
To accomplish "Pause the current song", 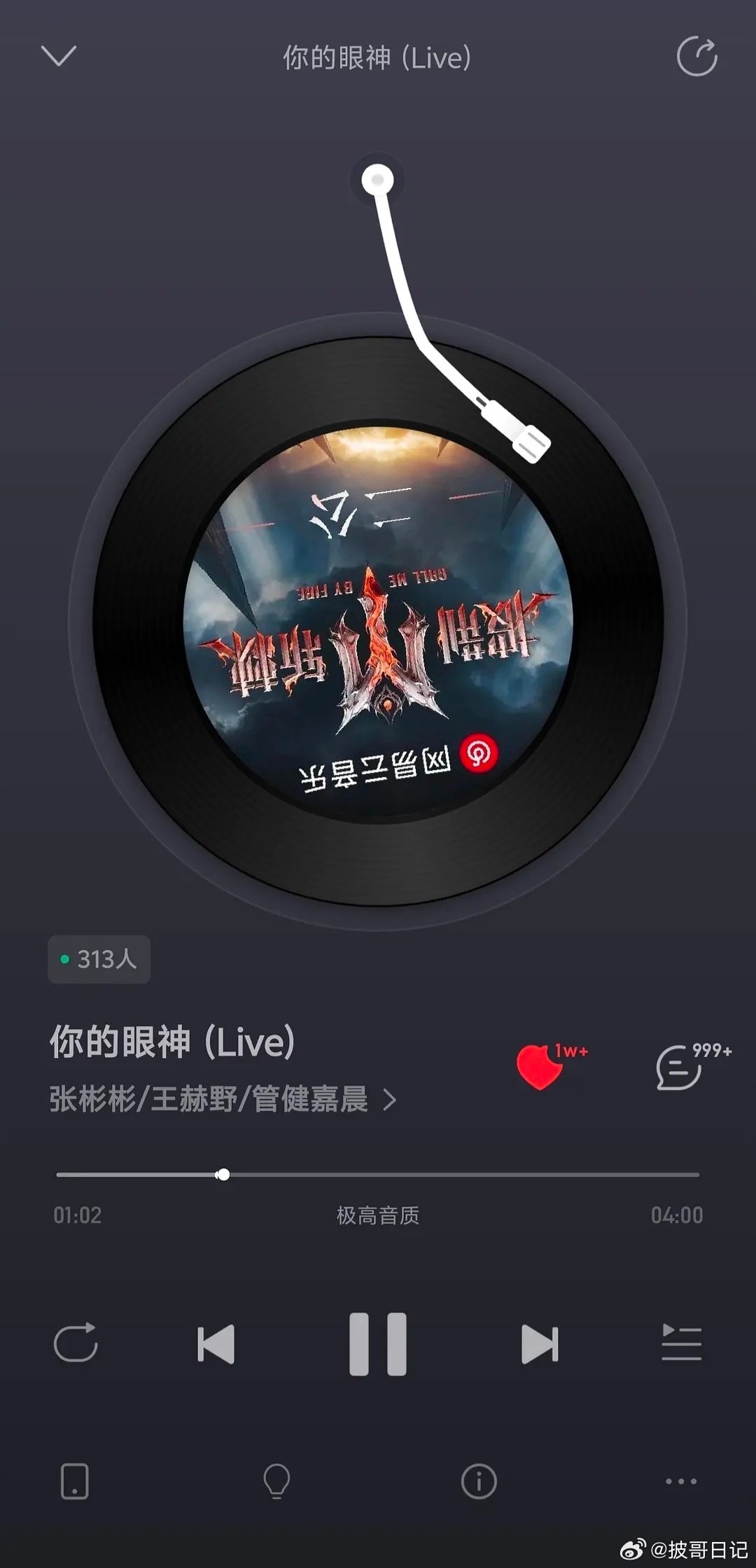I will pos(378,1344).
